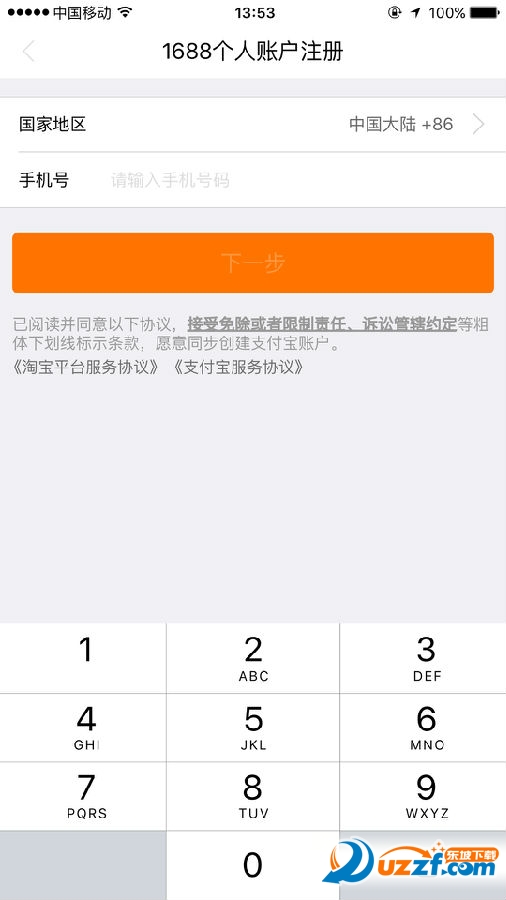The image size is (506, 900).
Task: Type digit 0 on the keypad
Action: (x=253, y=866)
